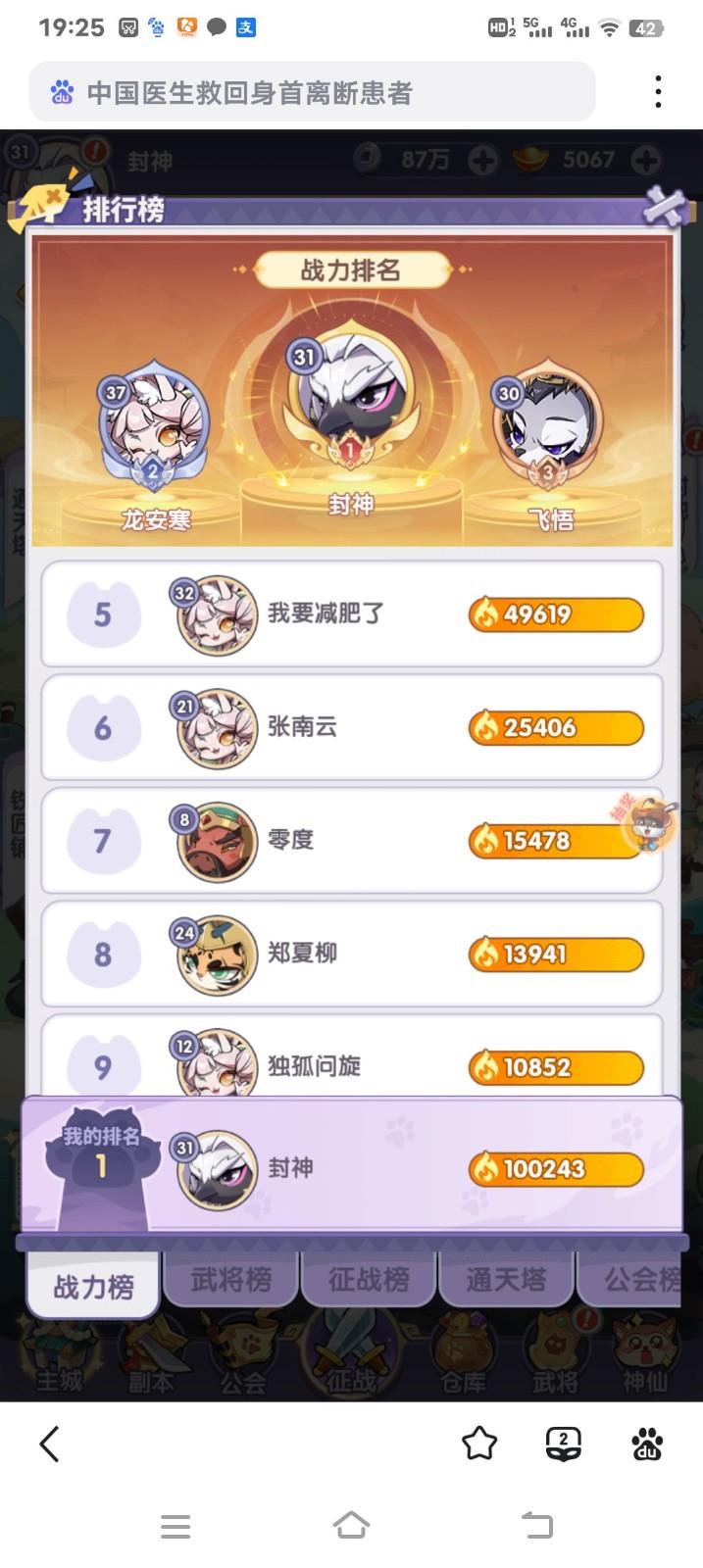Switch to the 通天塔 tab
703x1568 pixels.
[x=506, y=1279]
